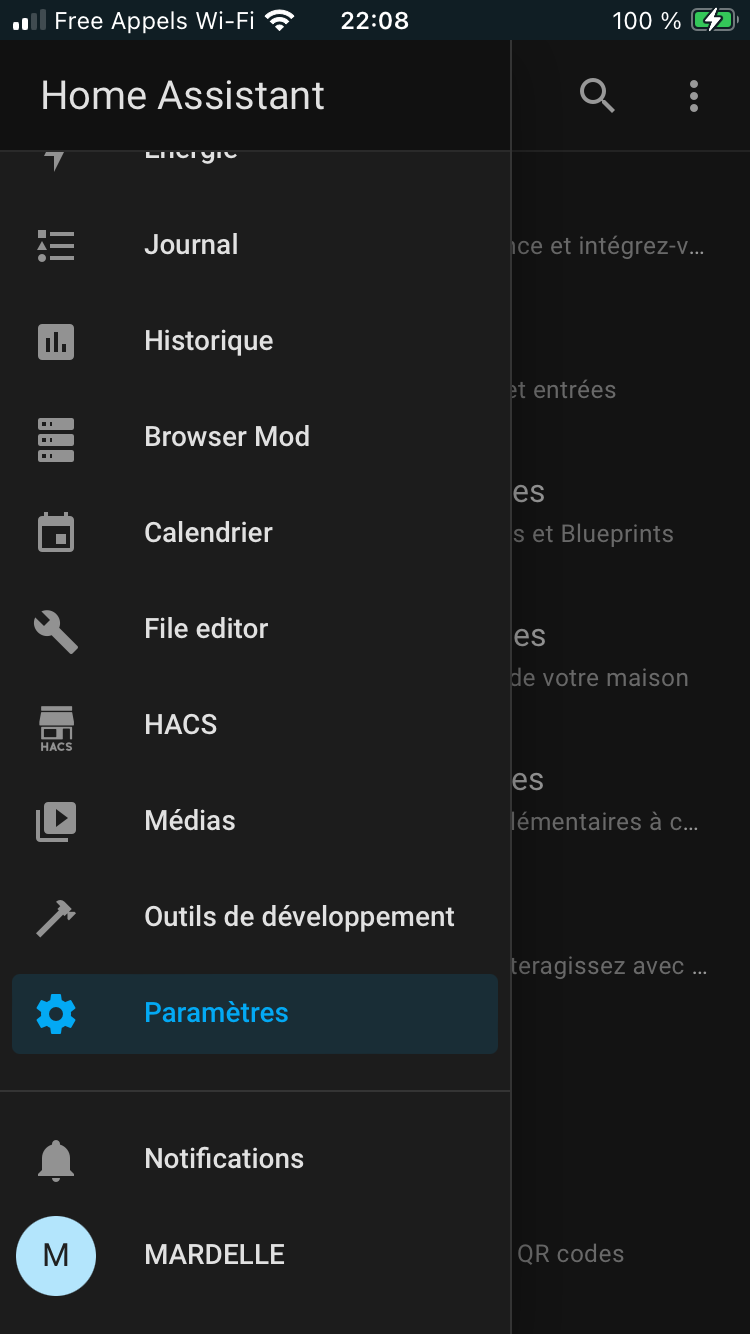Go to Historique in the drawer
The height and width of the screenshot is (1334, 750).
(208, 341)
